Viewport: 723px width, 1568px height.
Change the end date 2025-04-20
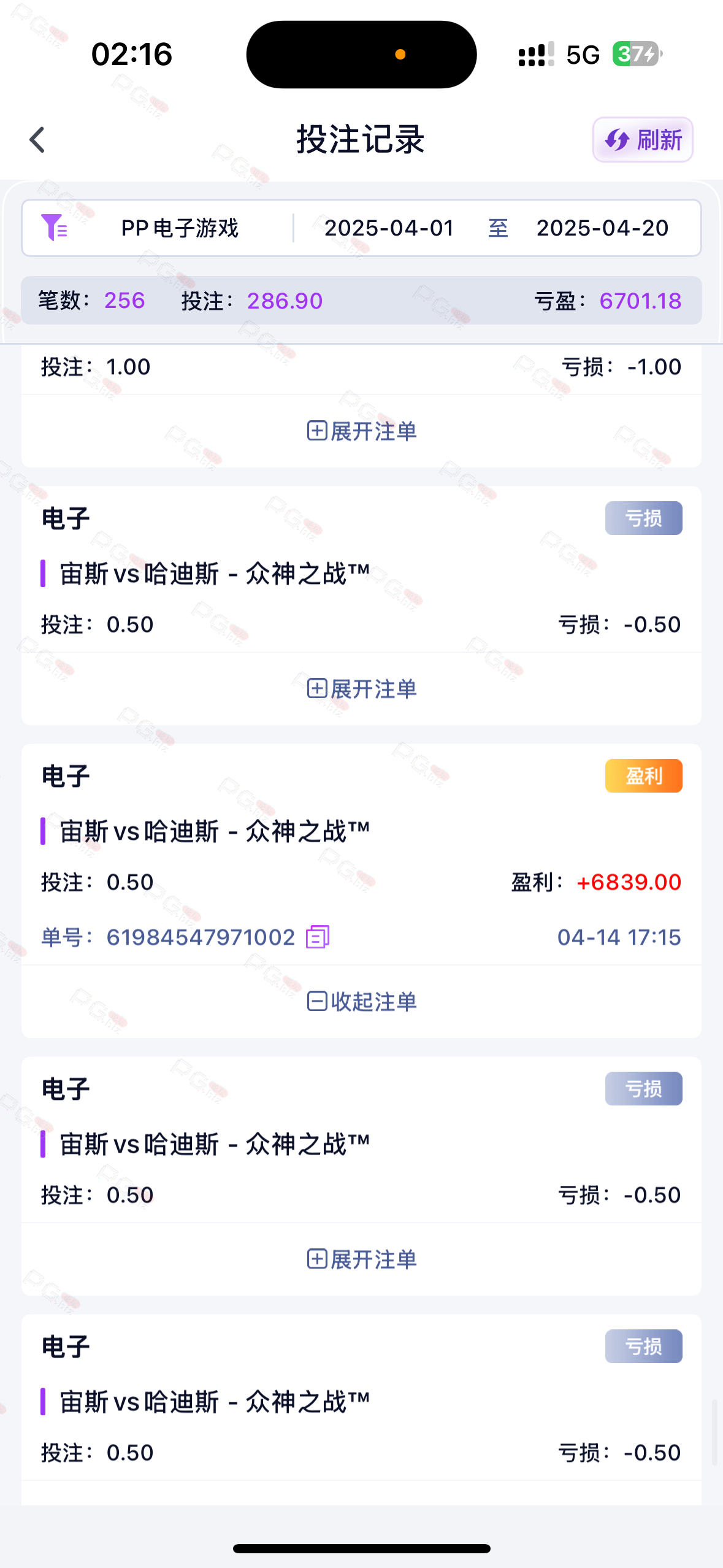coord(602,228)
